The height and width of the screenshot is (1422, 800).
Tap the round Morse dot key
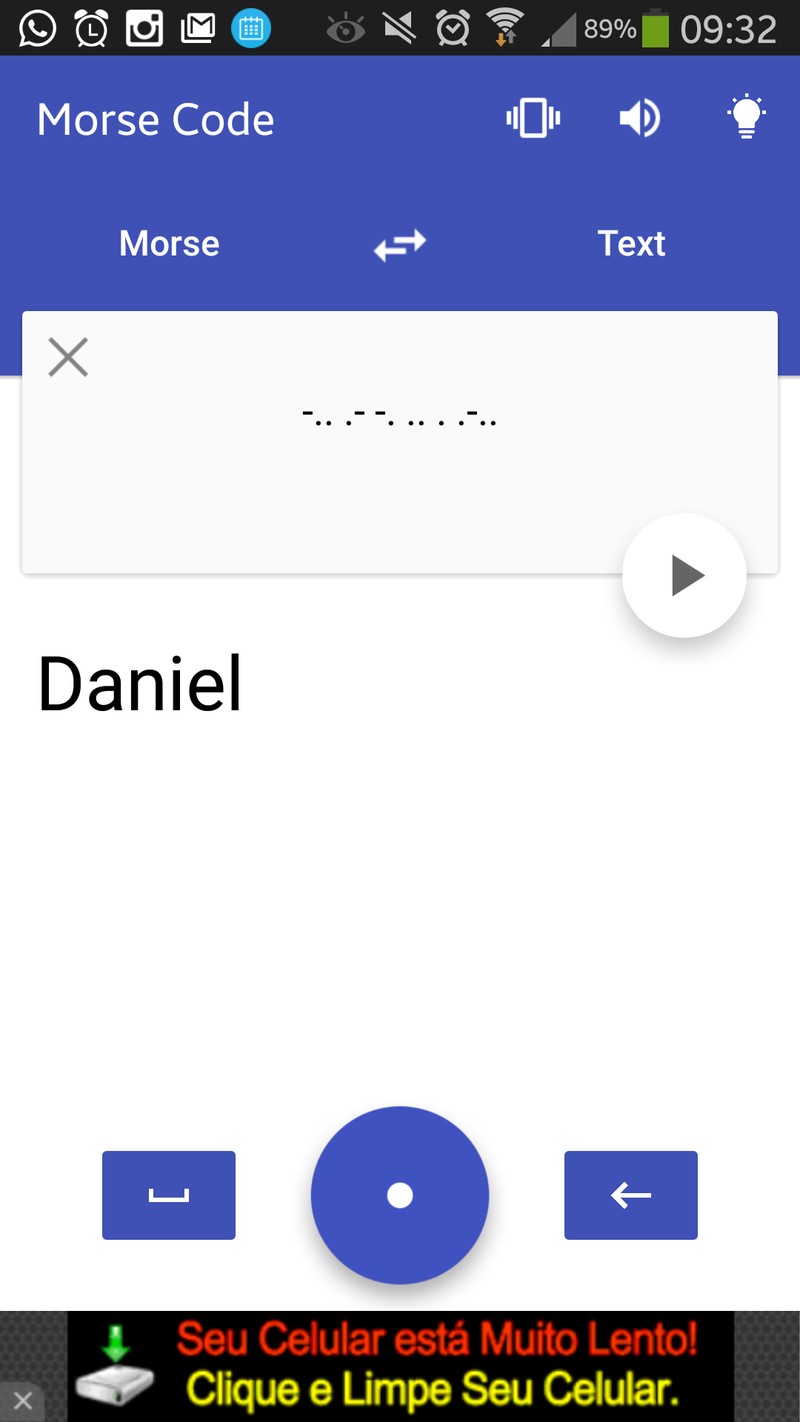tap(400, 1195)
